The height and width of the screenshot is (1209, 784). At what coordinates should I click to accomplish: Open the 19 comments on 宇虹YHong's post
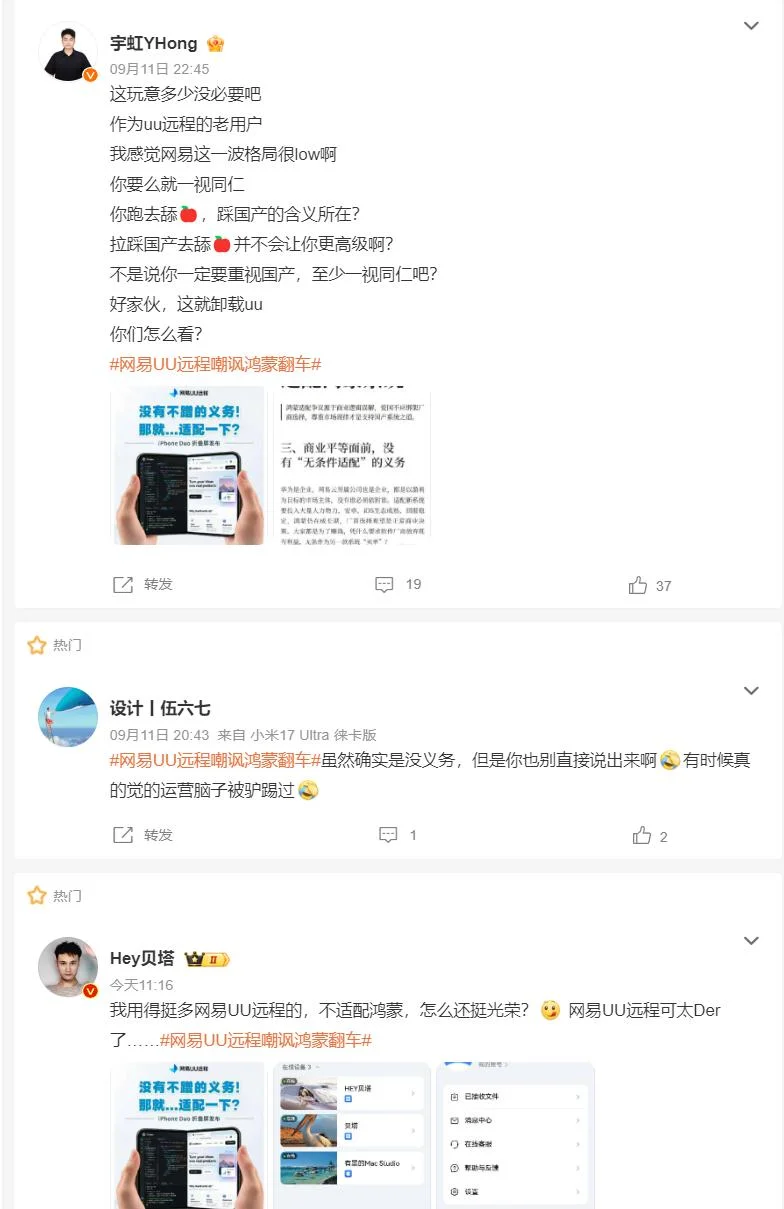click(398, 585)
